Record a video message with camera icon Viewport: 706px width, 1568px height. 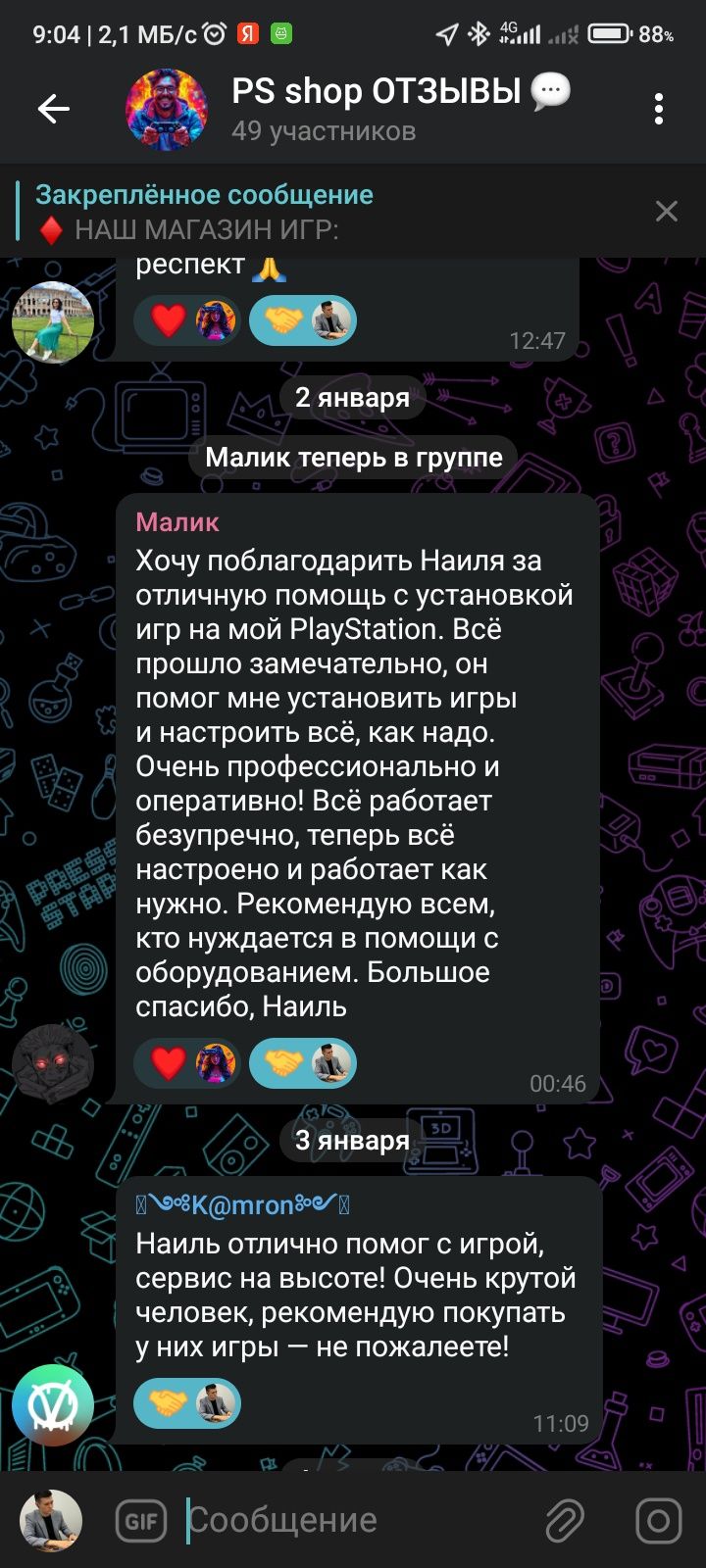658,1520
